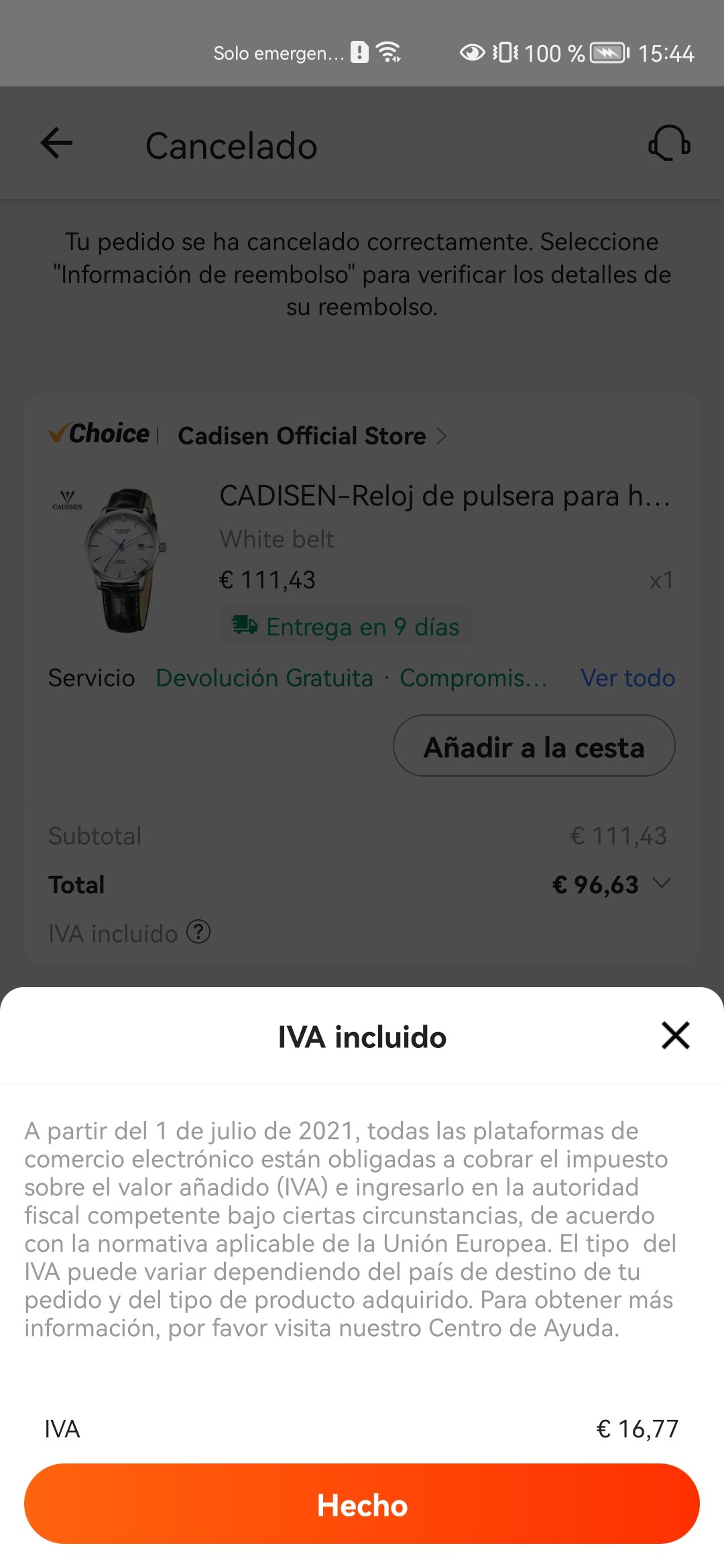Open the IVA incluido help icon

tap(198, 932)
